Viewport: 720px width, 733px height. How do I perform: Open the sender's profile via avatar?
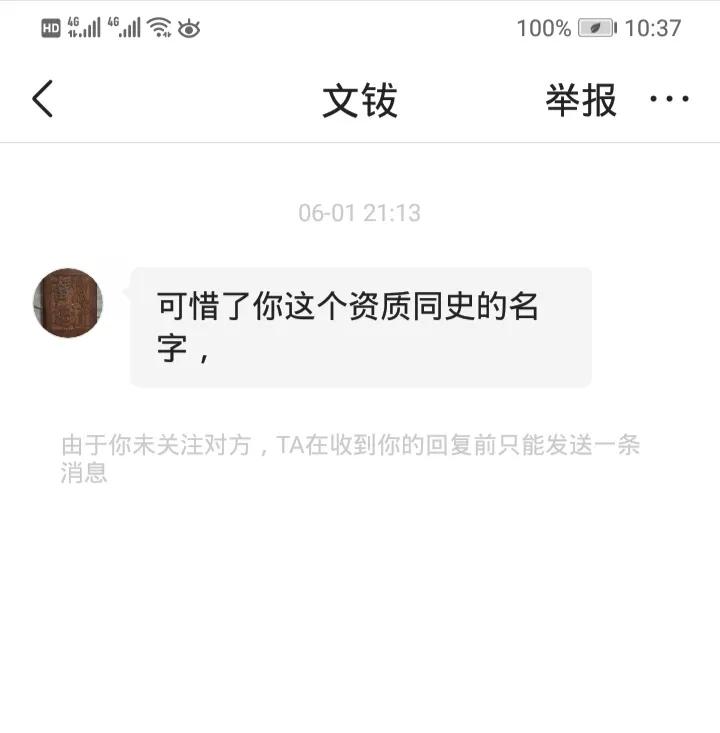(67, 304)
